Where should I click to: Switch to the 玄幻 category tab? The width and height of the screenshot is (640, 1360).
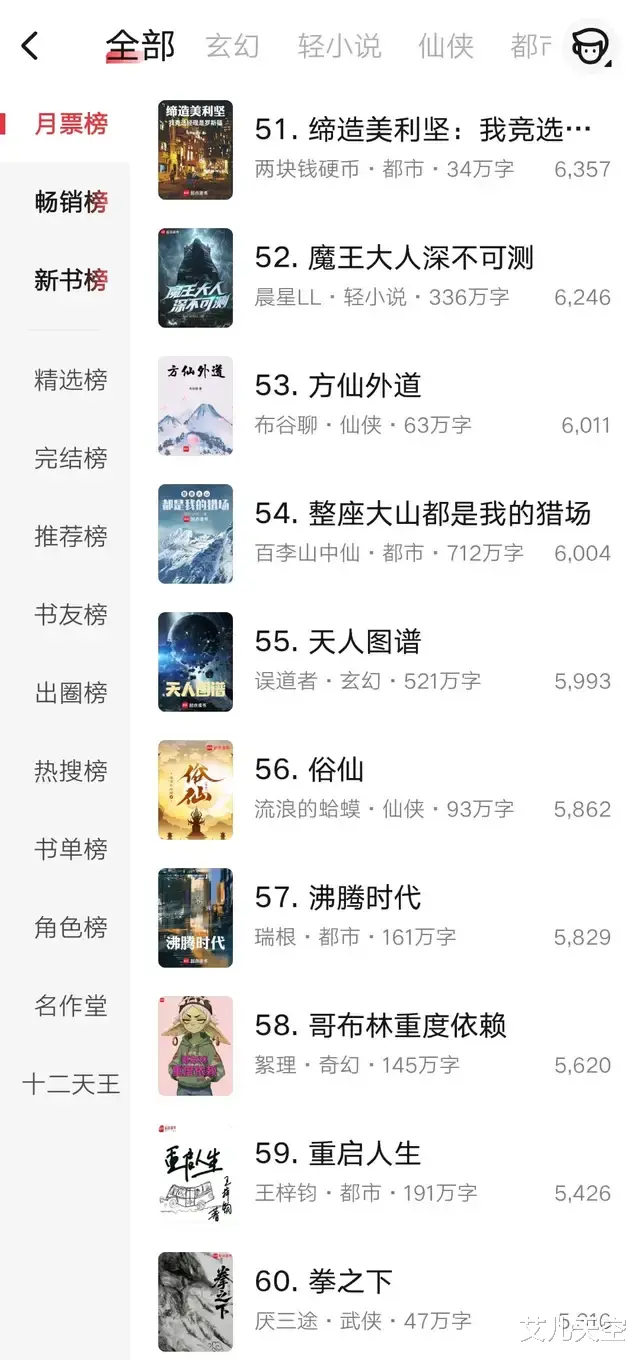tap(232, 46)
